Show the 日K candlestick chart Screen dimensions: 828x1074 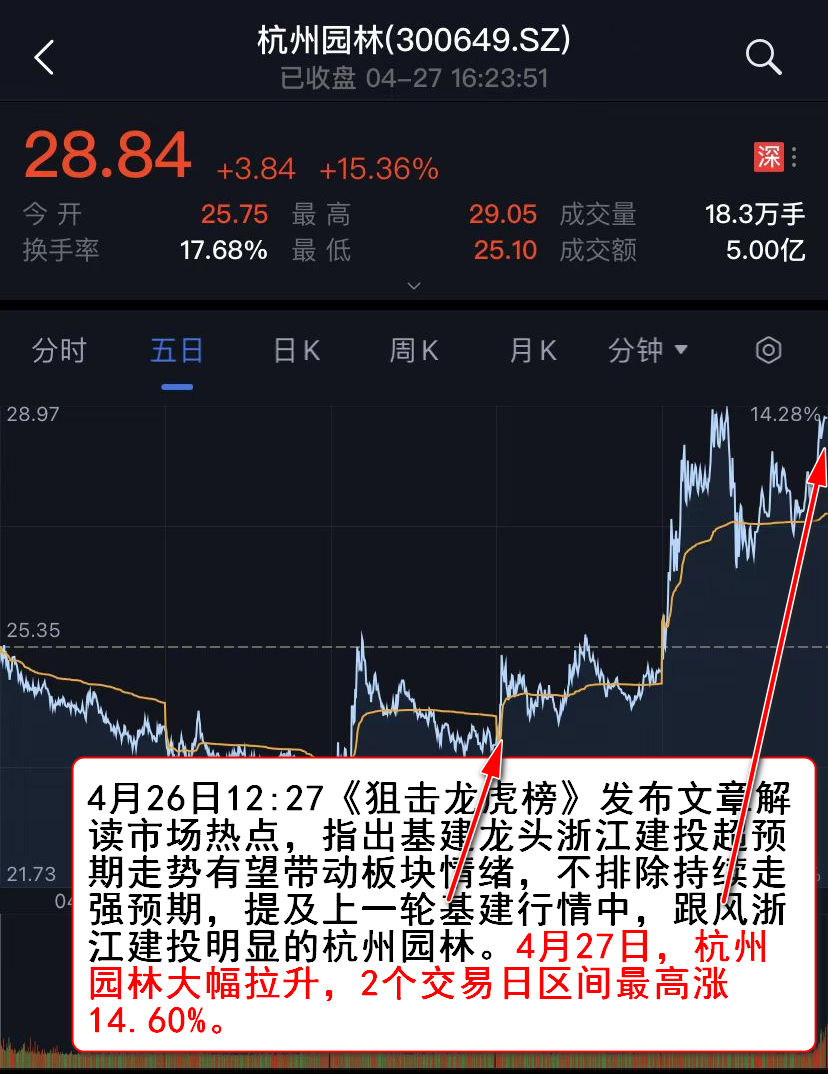pyautogui.click(x=296, y=351)
